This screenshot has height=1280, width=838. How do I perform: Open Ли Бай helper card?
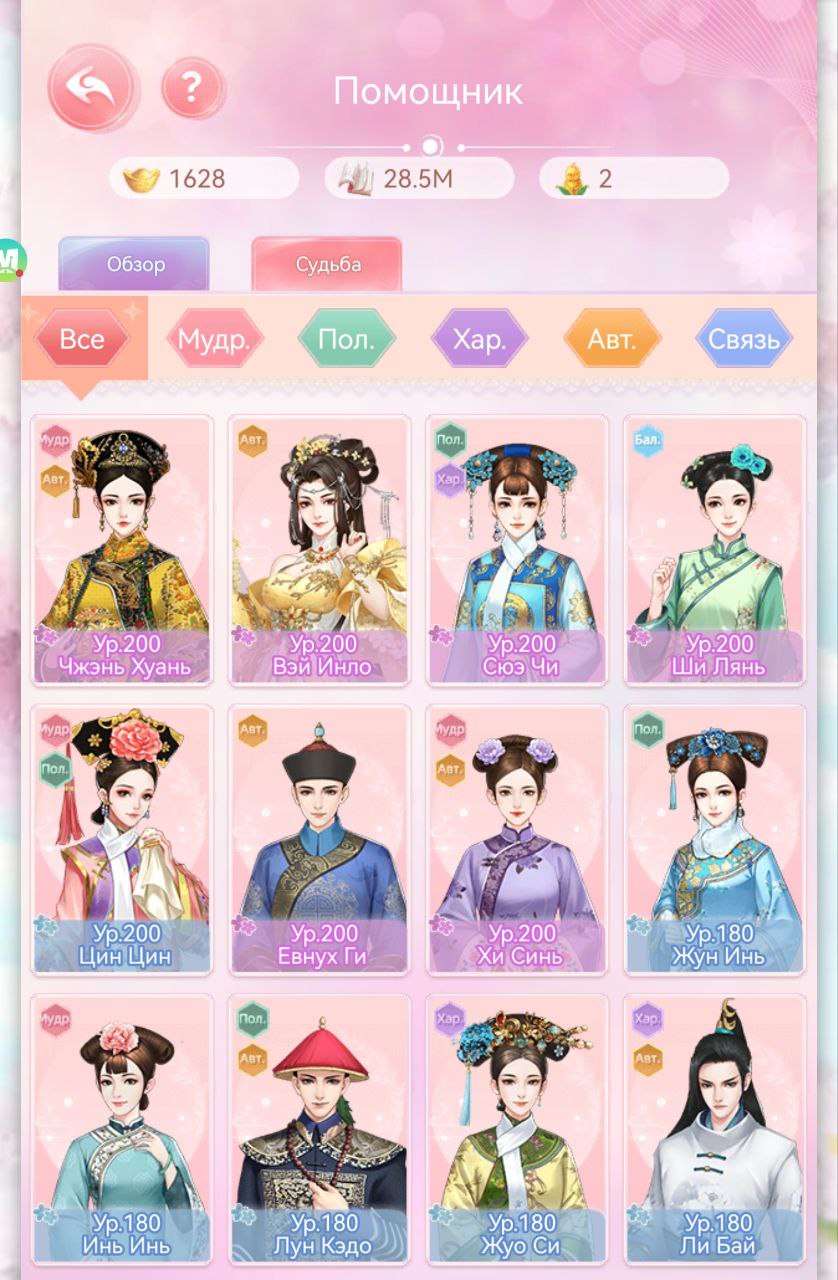[x=714, y=1130]
